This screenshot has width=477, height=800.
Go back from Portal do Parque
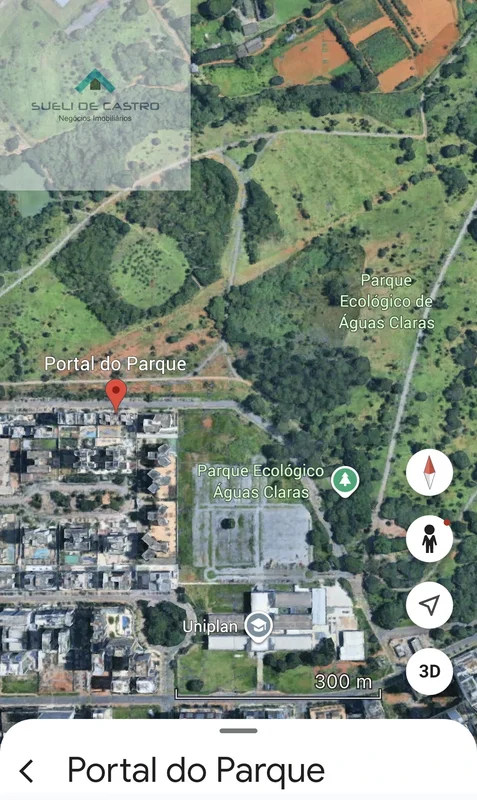27,770
